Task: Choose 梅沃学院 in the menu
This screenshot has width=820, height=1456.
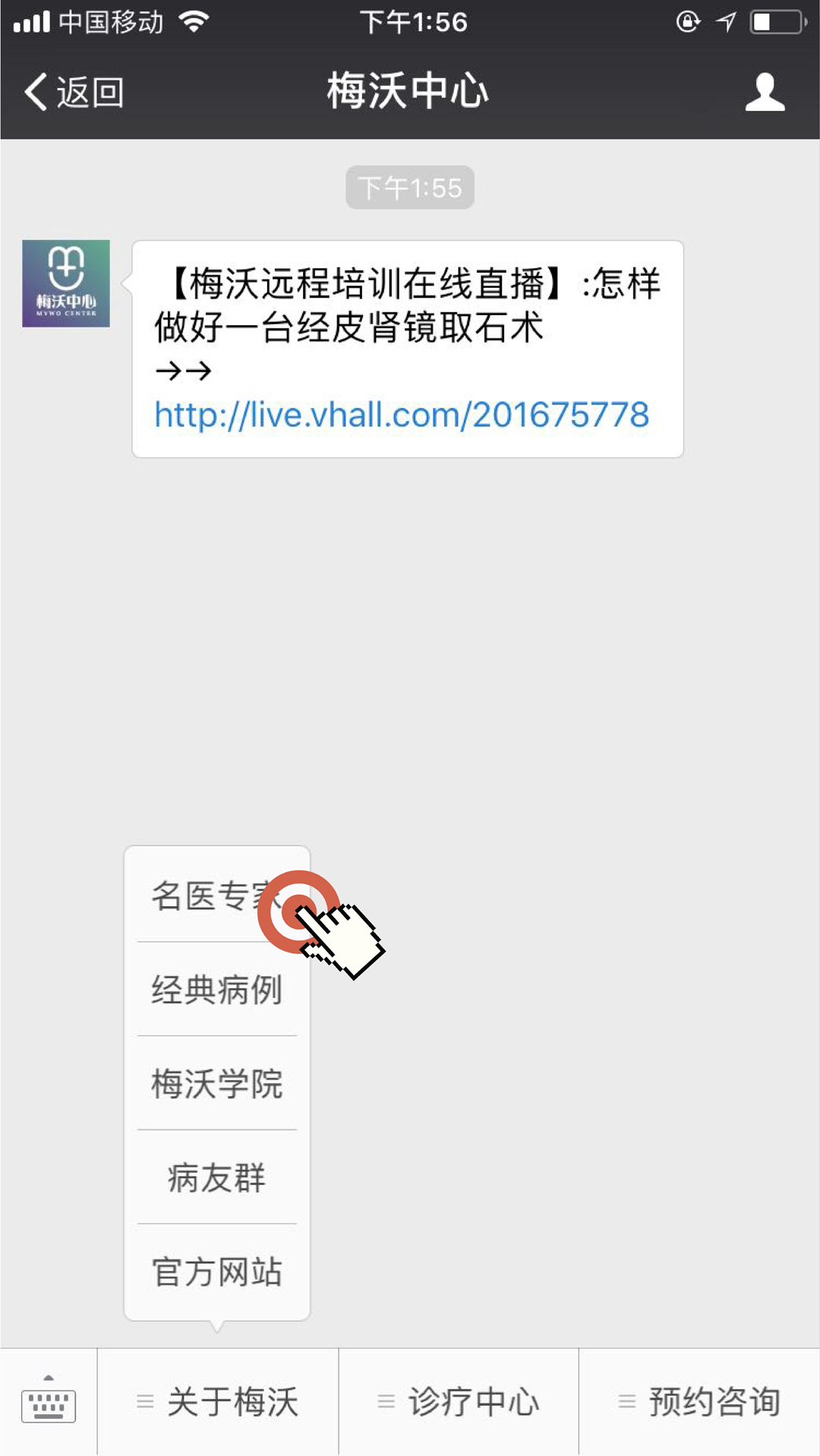Action: (216, 1084)
